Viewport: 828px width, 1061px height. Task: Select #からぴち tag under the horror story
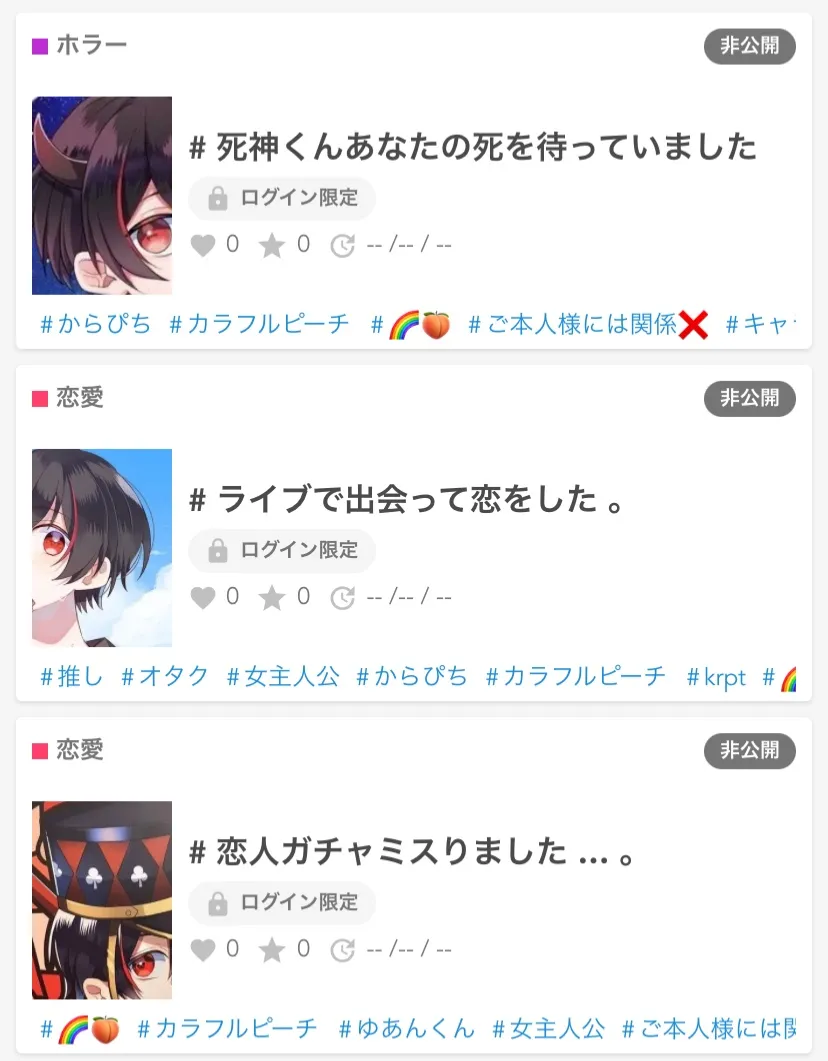click(96, 324)
